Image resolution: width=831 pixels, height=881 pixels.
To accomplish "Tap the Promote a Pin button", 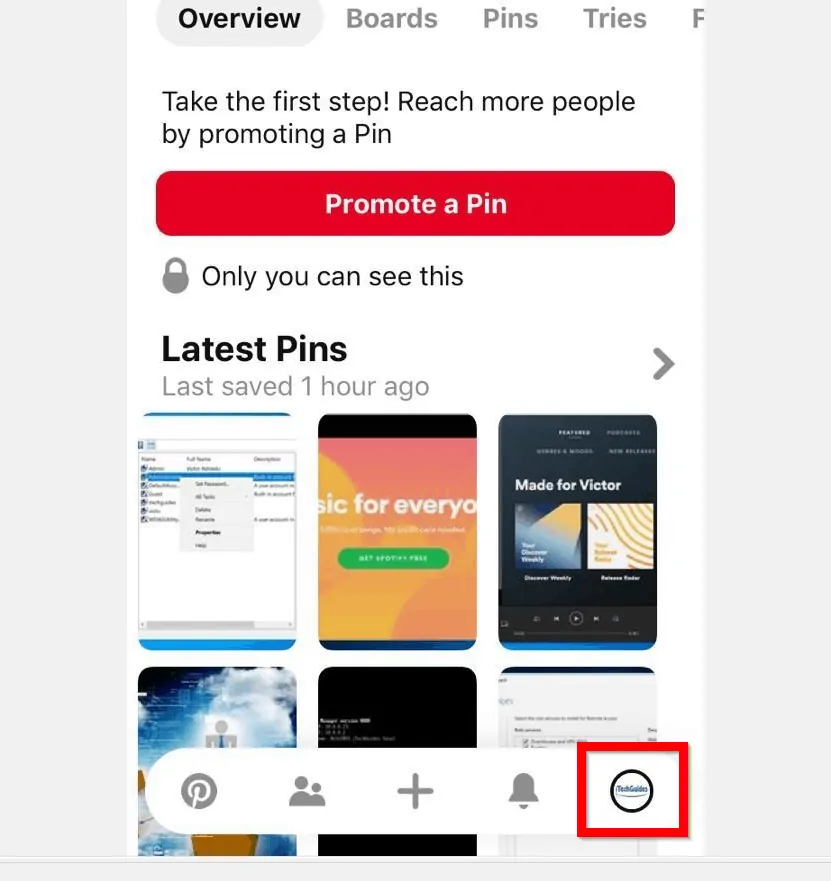I will 415,204.
